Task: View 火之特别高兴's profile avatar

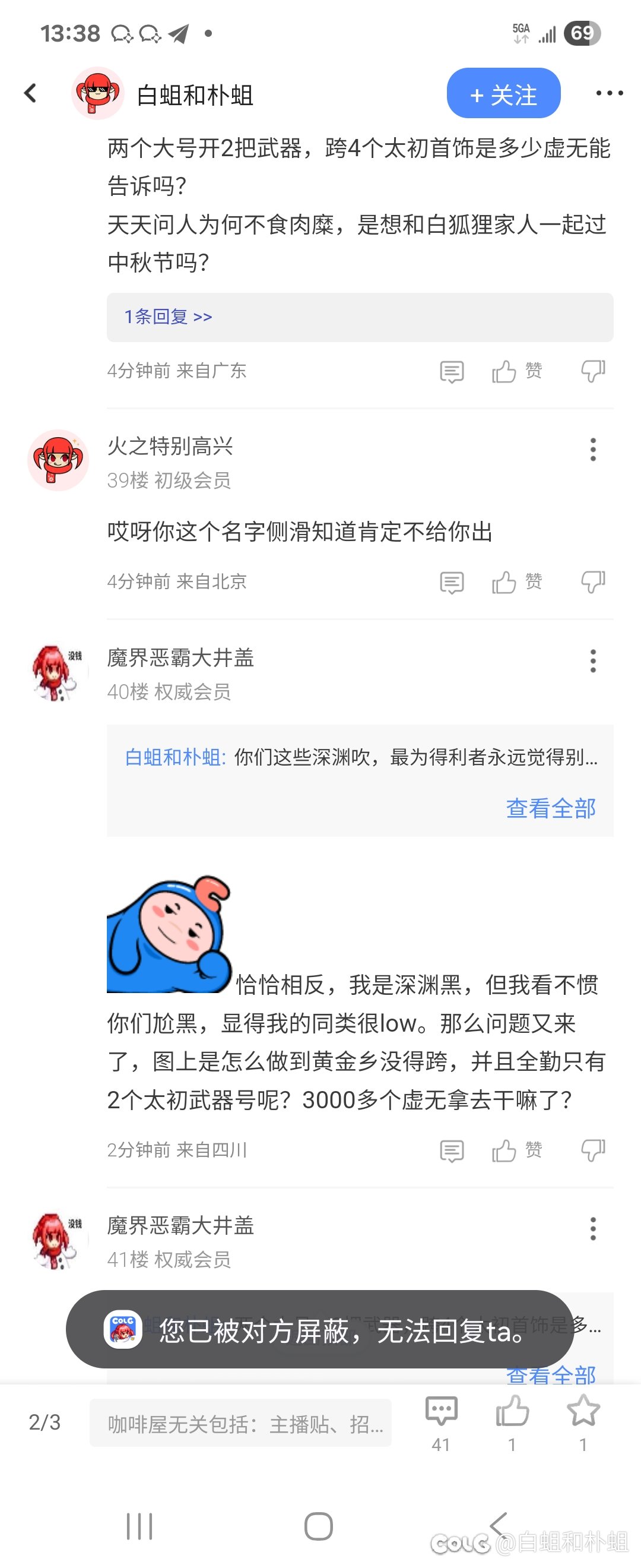Action: [58, 460]
